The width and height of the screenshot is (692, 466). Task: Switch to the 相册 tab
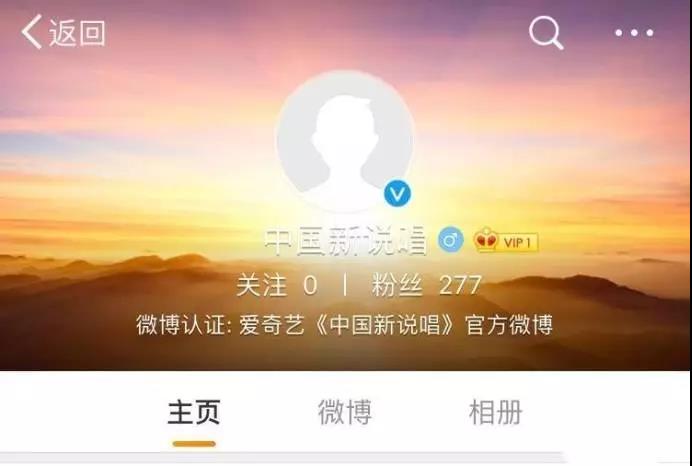tap(496, 412)
